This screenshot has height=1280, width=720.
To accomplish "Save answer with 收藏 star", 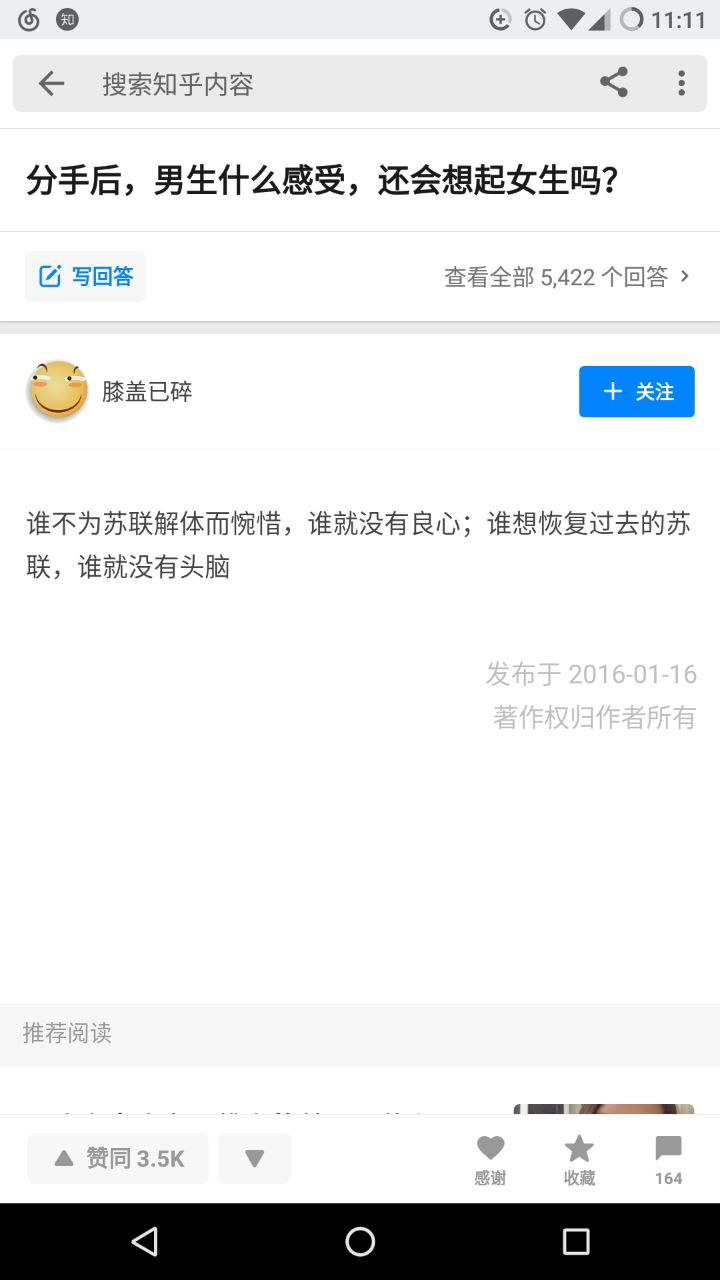I will (x=579, y=1159).
